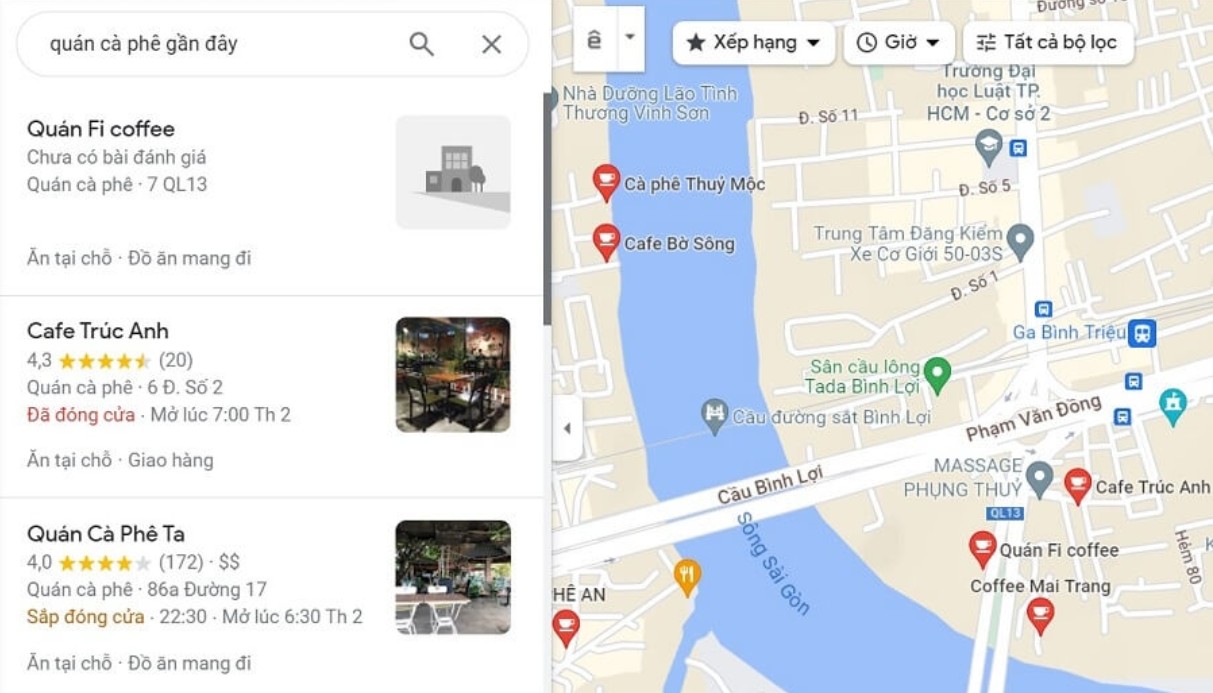Open Quán Cà Phê Ta result
The image size is (1213, 693).
pyautogui.click(x=106, y=534)
